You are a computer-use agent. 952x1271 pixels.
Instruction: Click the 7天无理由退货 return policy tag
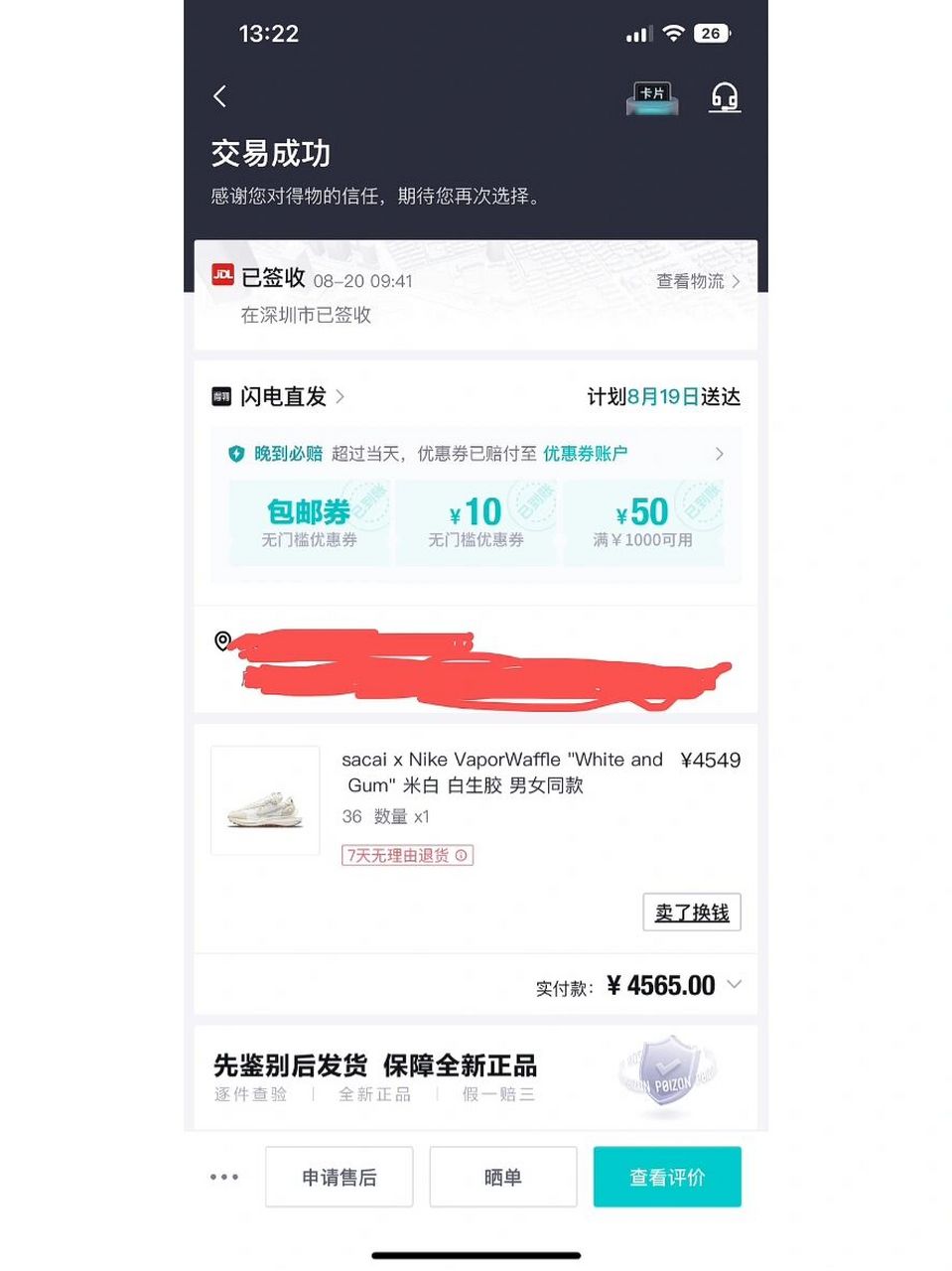click(407, 855)
